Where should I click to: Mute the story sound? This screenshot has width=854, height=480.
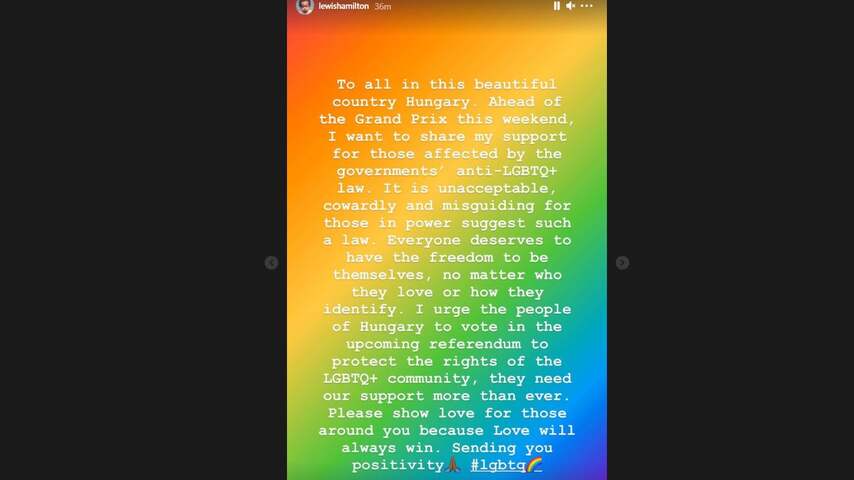pos(571,6)
